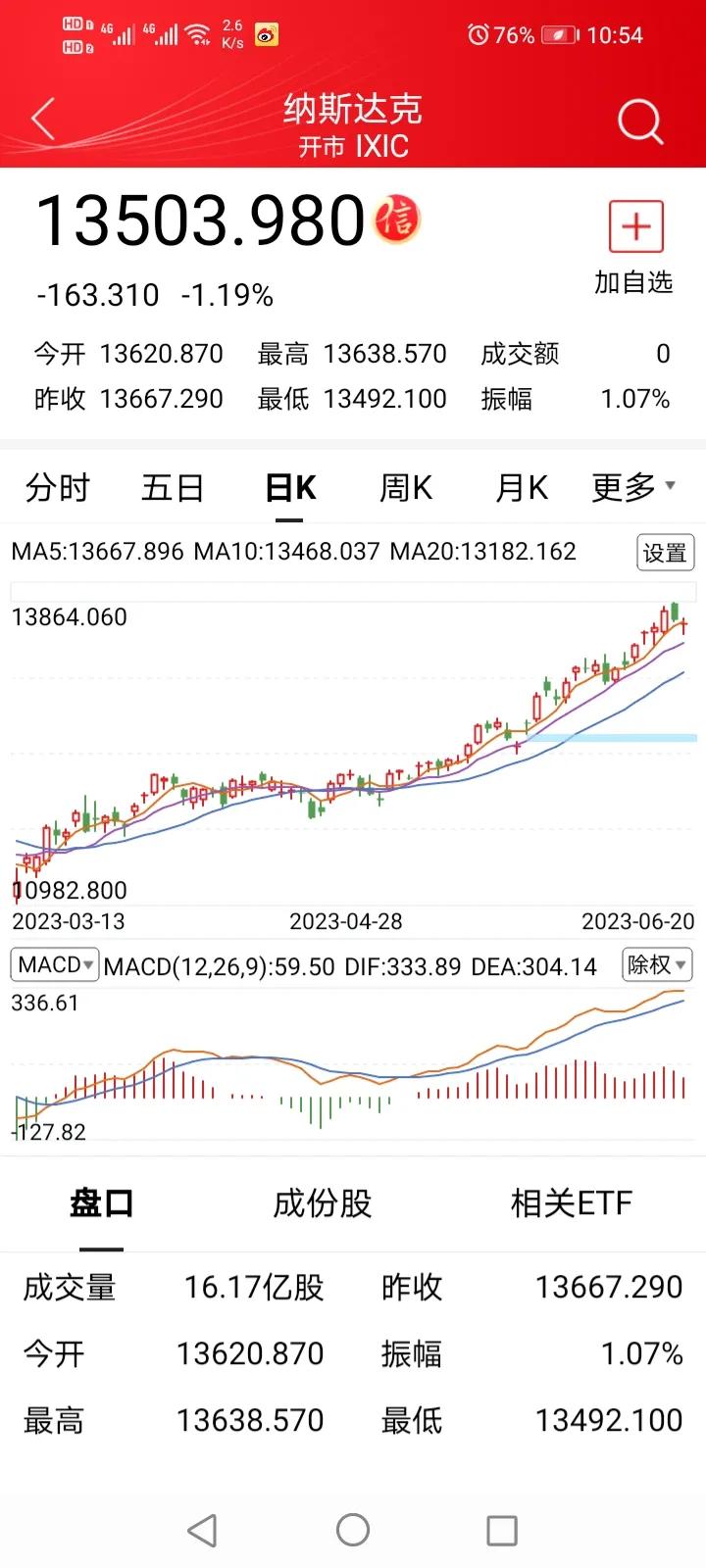This screenshot has width=706, height=1568.
Task: Open the 除权 adjustment dropdown
Action: pyautogui.click(x=656, y=964)
